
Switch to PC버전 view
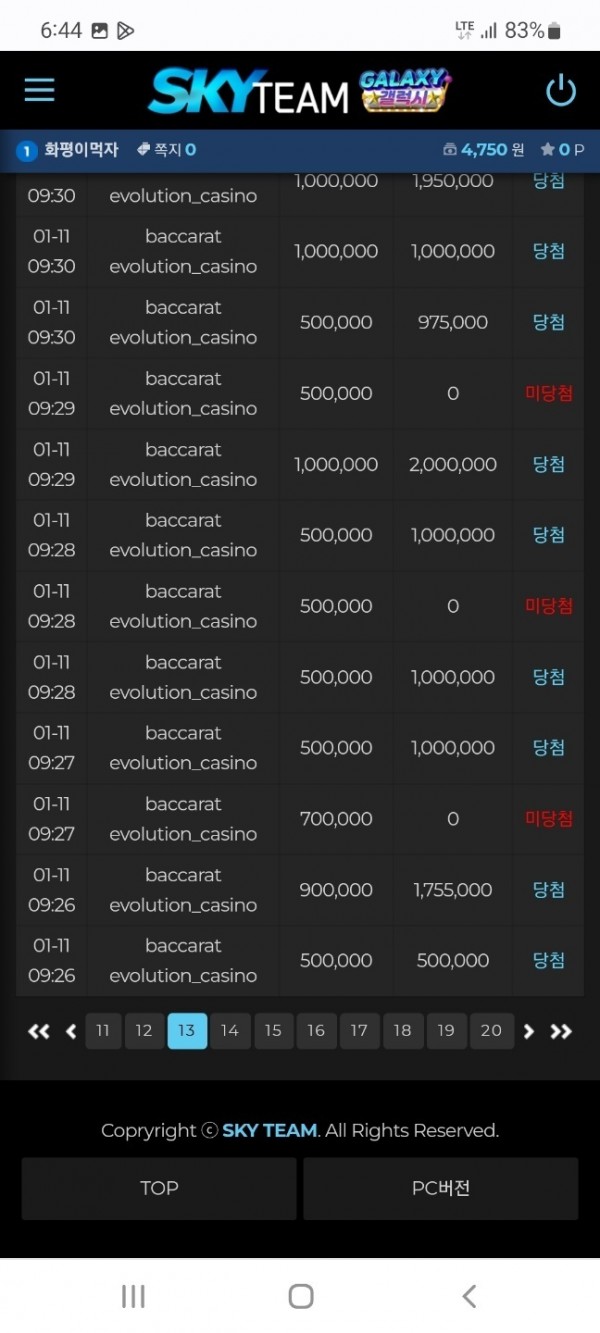point(441,1188)
